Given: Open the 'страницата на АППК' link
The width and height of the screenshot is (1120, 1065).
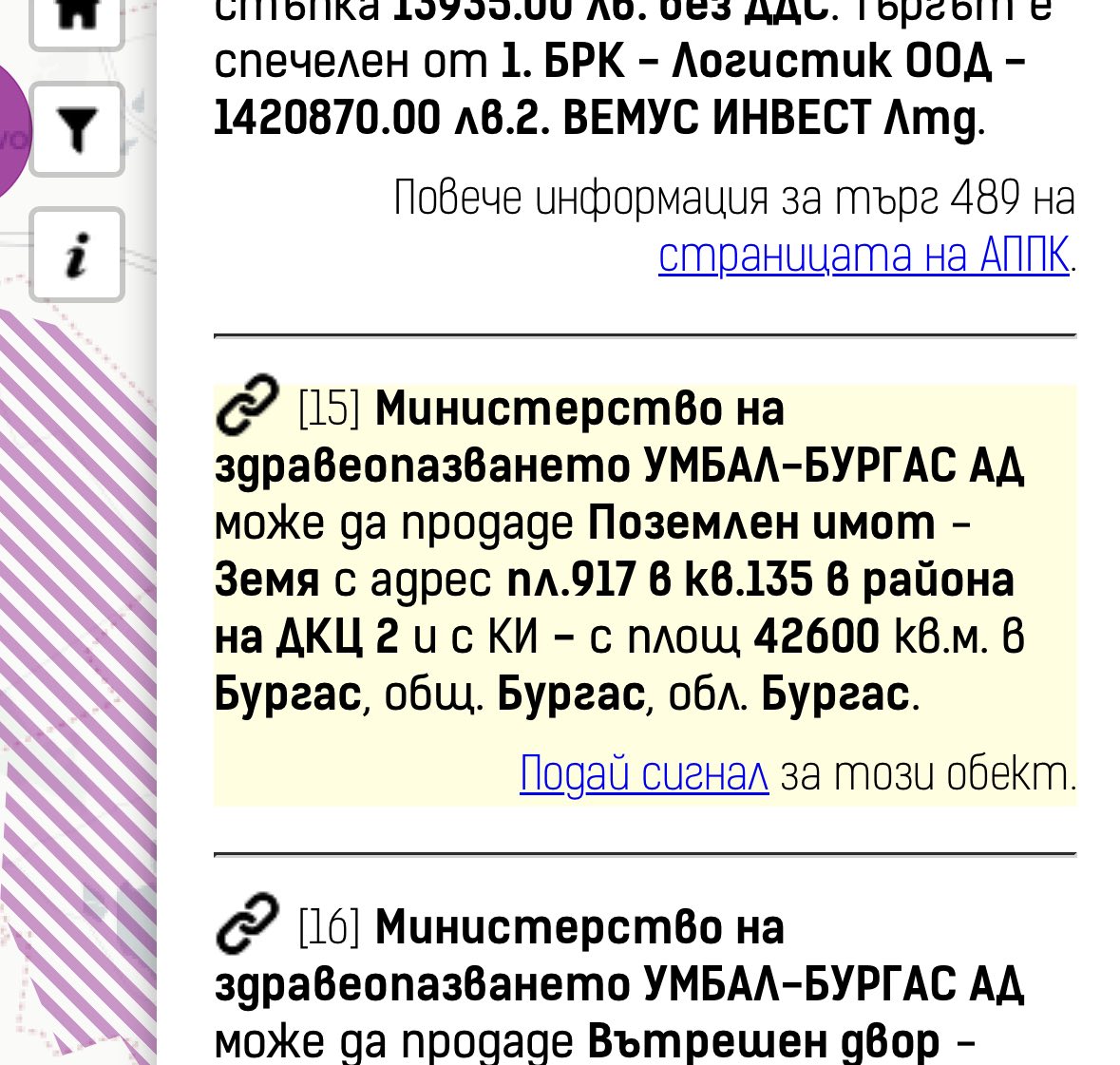Looking at the screenshot, I should point(864,256).
